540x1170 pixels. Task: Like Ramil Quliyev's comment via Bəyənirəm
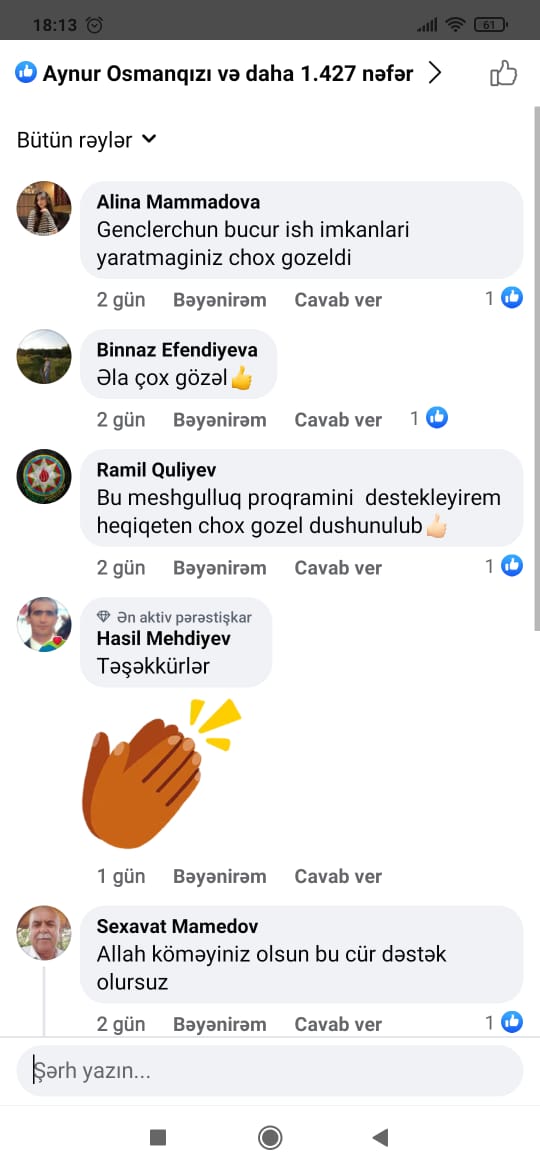click(x=220, y=568)
